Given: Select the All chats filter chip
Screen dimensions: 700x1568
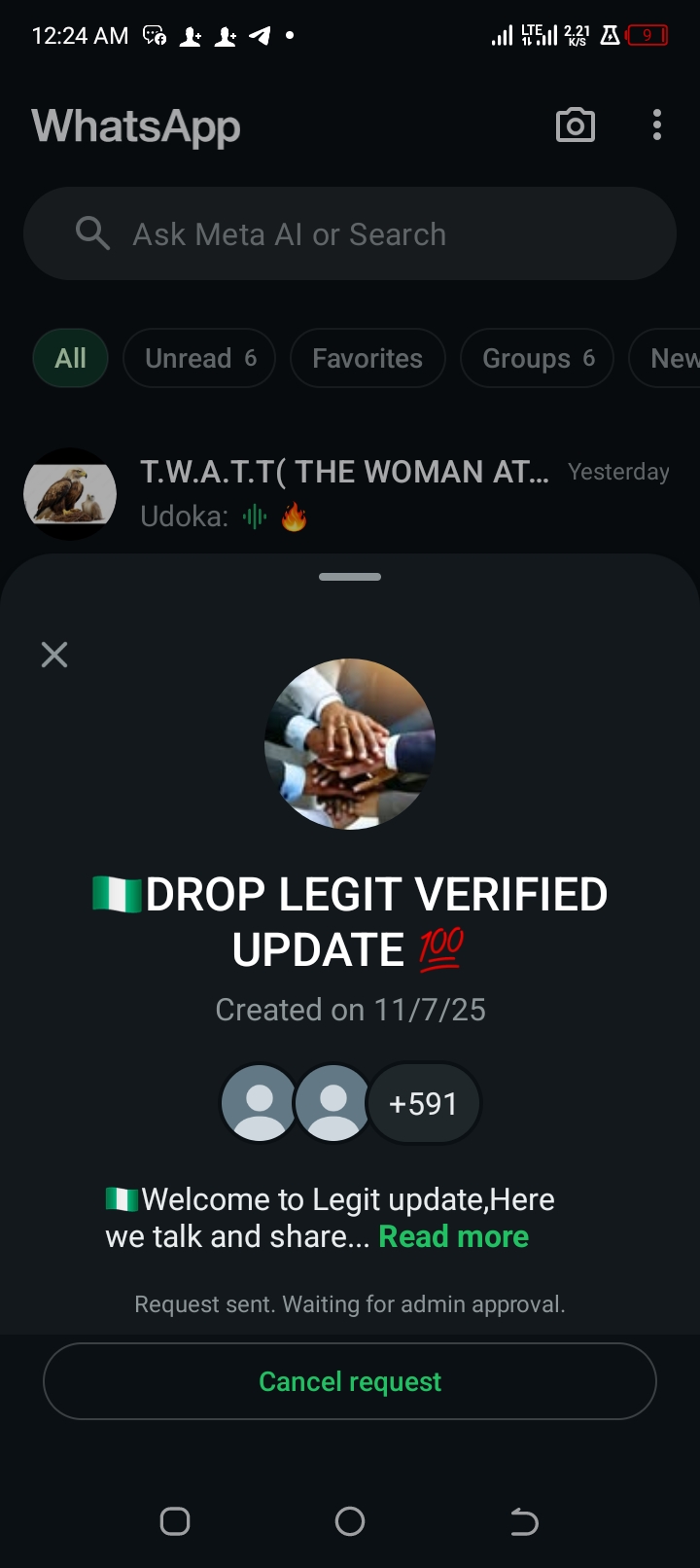Looking at the screenshot, I should (x=70, y=358).
